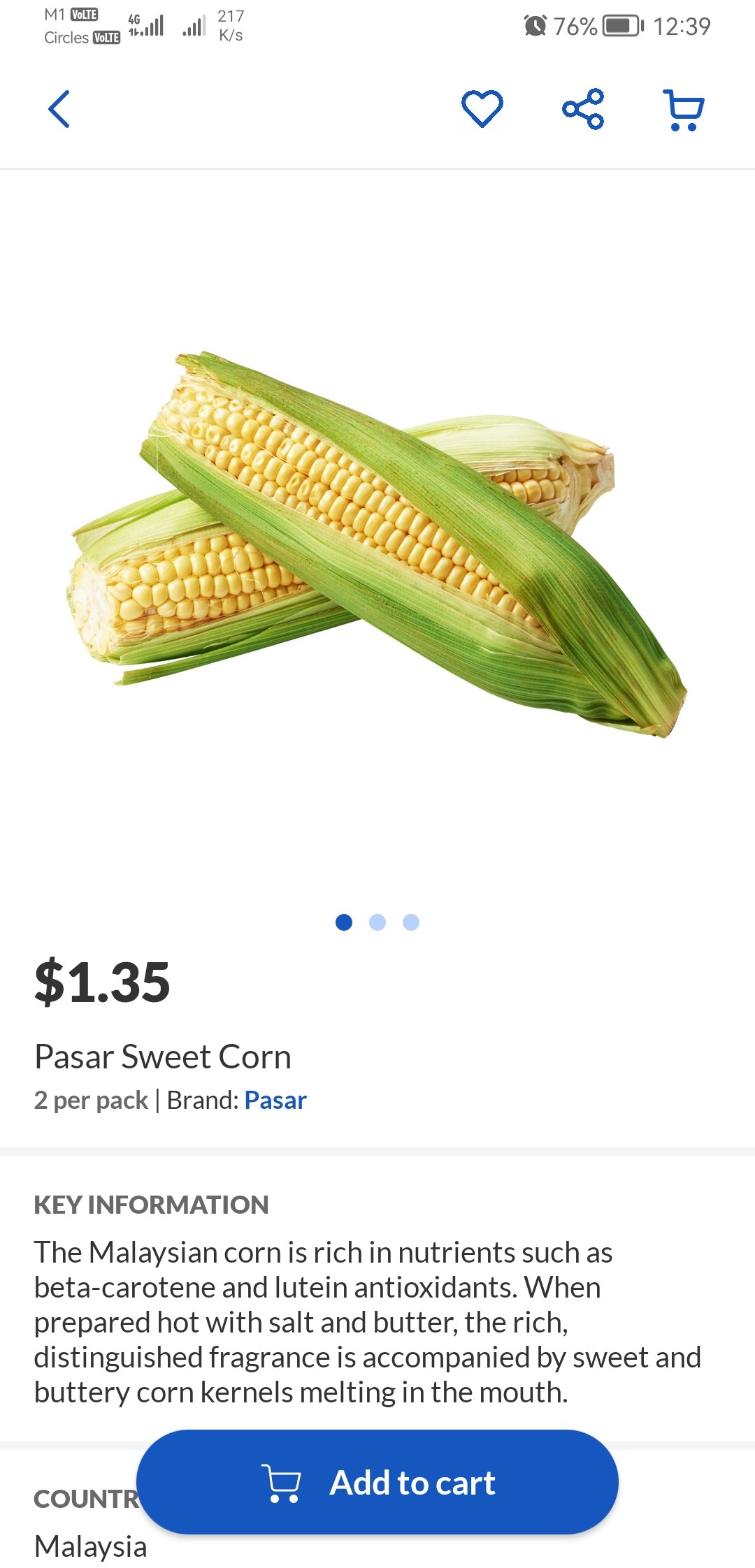Screen dimensions: 755x1568
Task: Tap the Add to cart button
Action: [377, 1482]
